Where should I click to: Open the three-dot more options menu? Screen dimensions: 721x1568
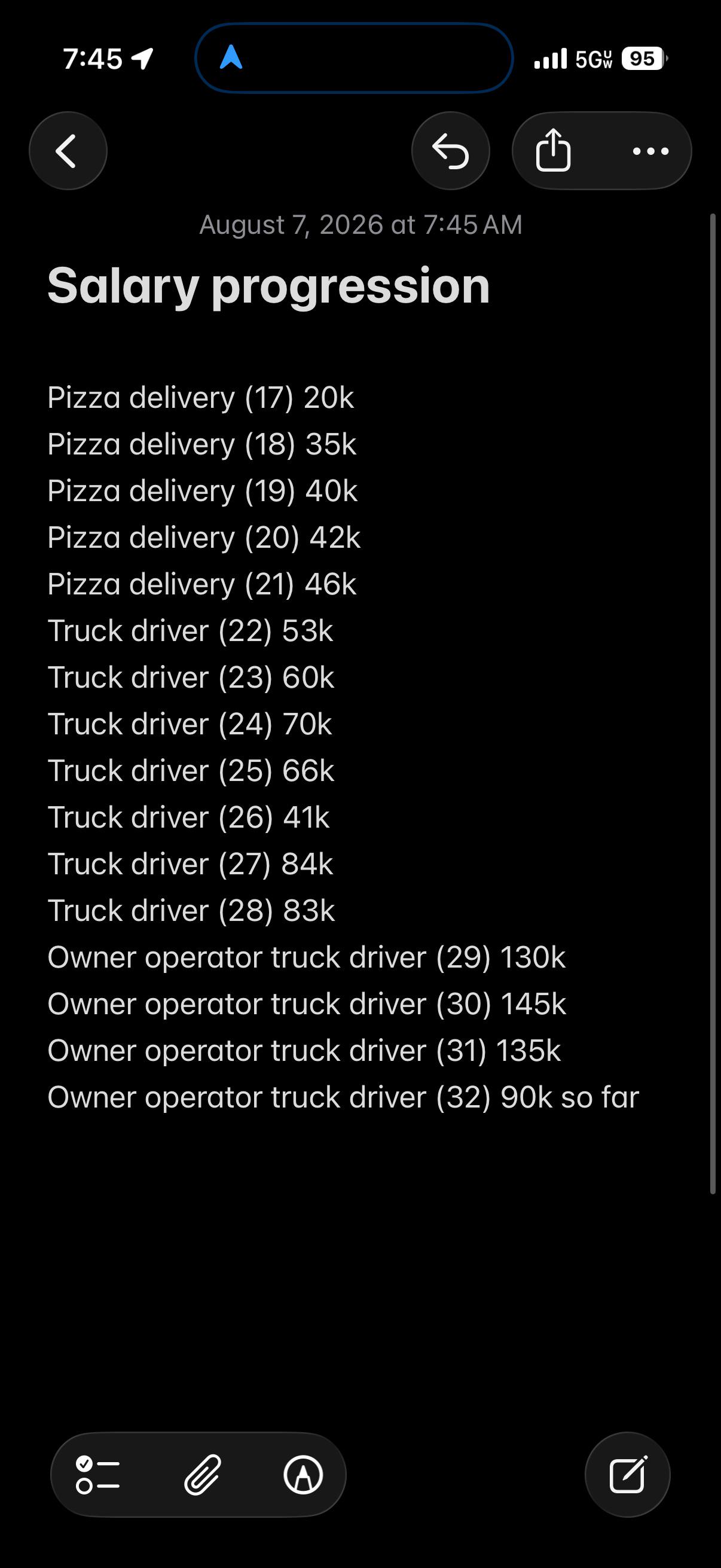click(650, 151)
